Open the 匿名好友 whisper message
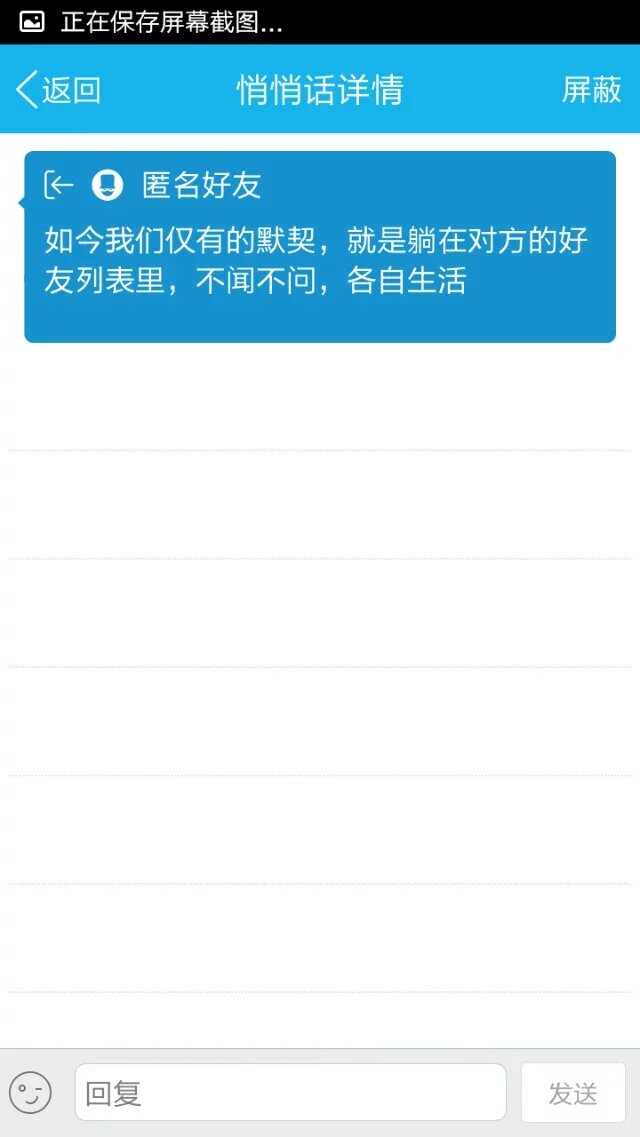The height and width of the screenshot is (1137, 640). click(319, 247)
